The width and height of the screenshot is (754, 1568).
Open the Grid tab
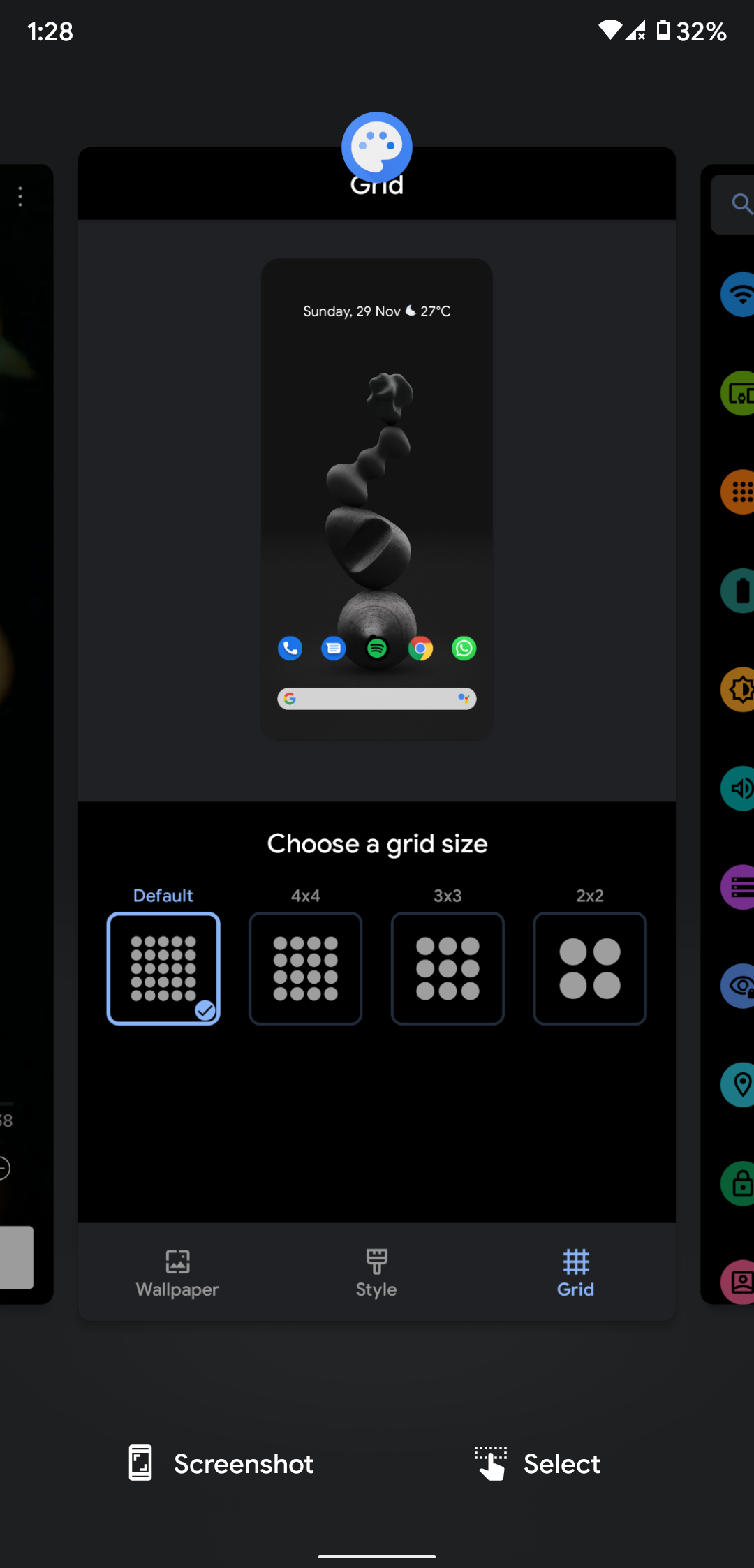point(576,1273)
